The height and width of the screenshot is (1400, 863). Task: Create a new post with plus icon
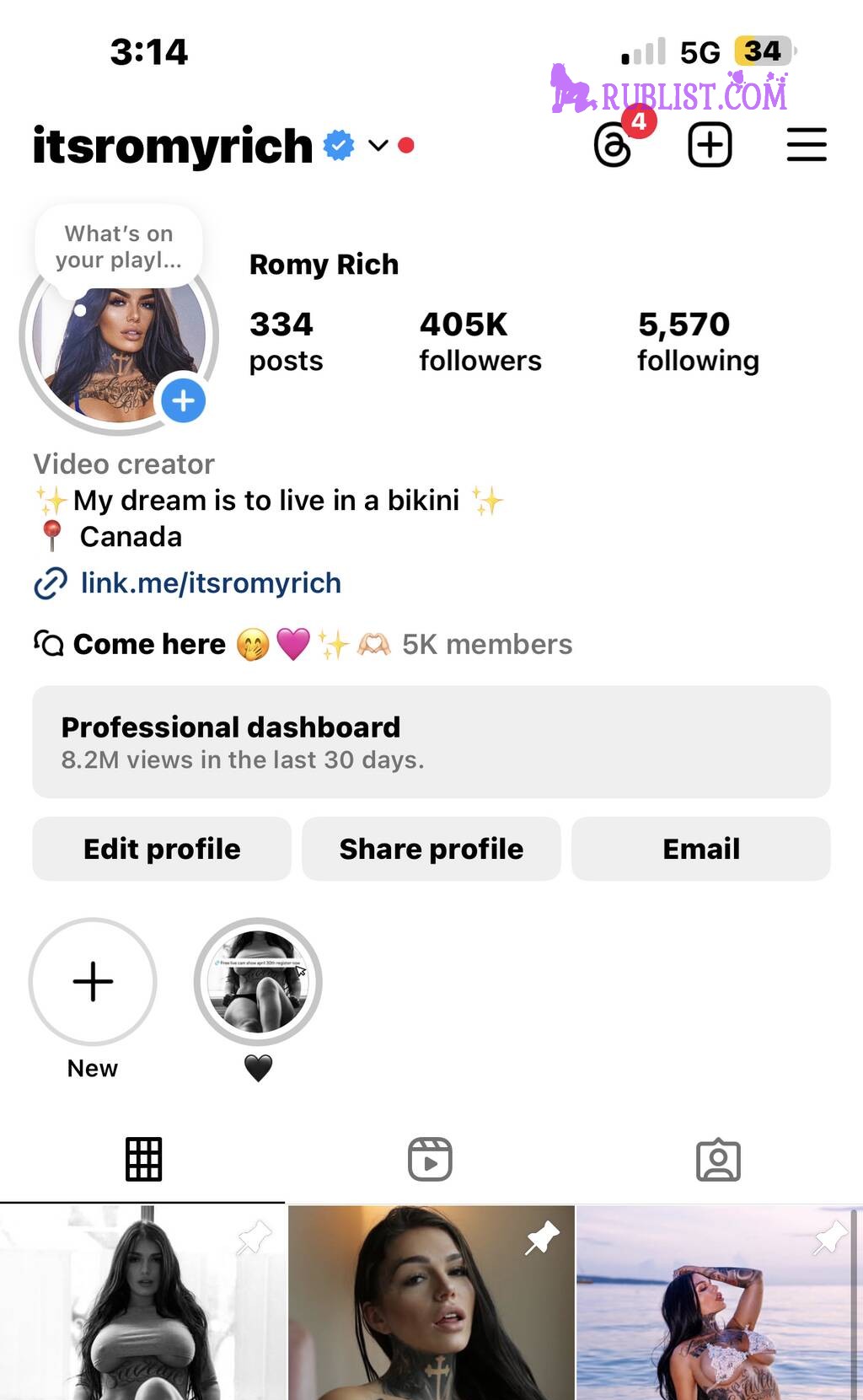point(710,145)
